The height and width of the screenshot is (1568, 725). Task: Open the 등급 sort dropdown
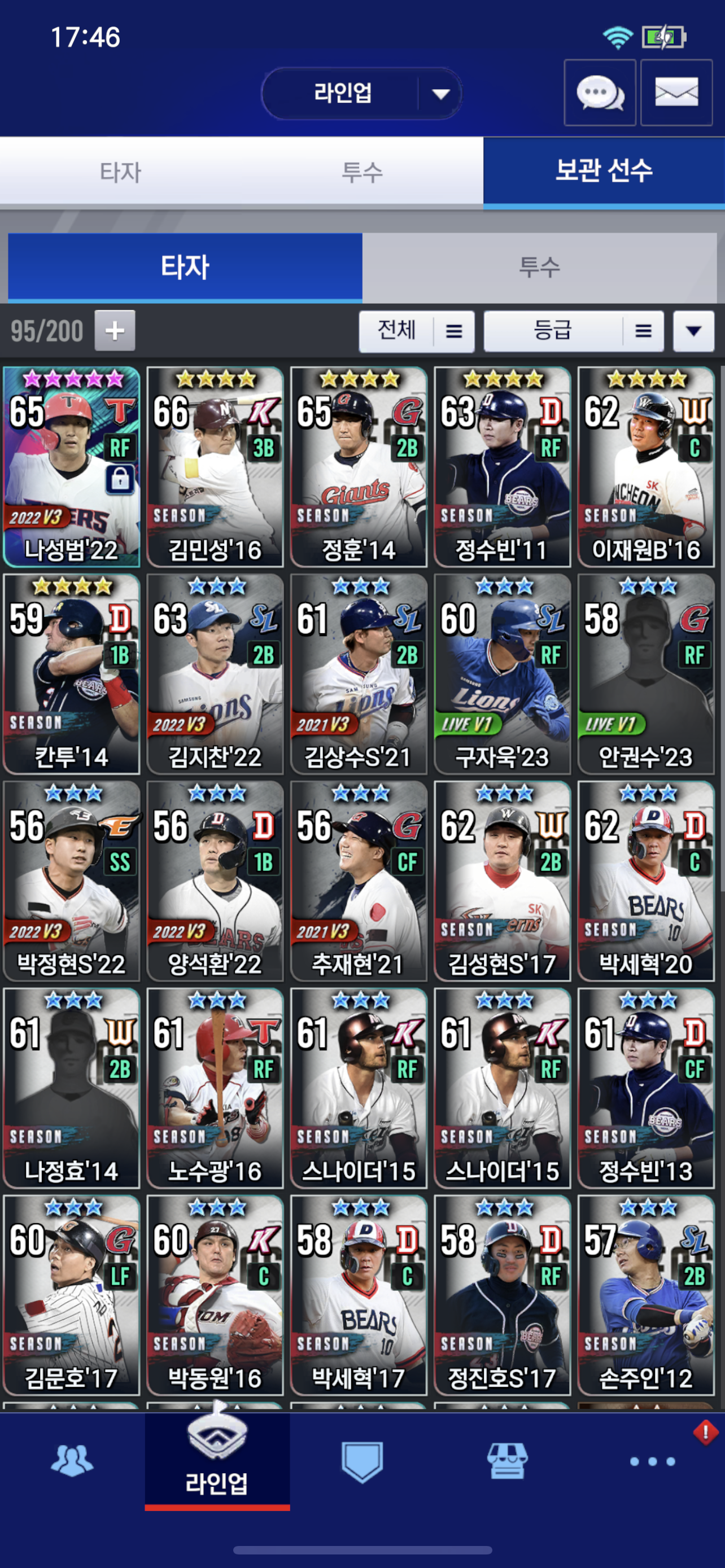574,331
